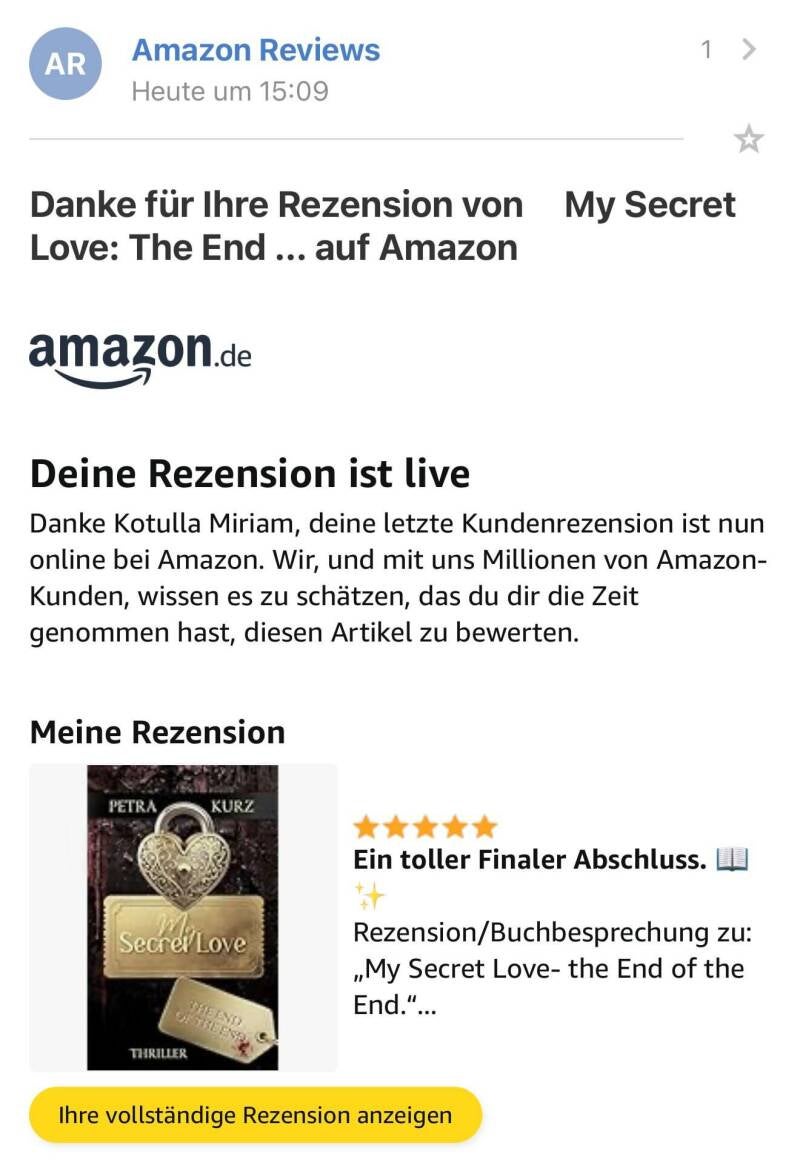Tap "Ihre vollständige Rezension anzeigen" button

coord(255,1115)
